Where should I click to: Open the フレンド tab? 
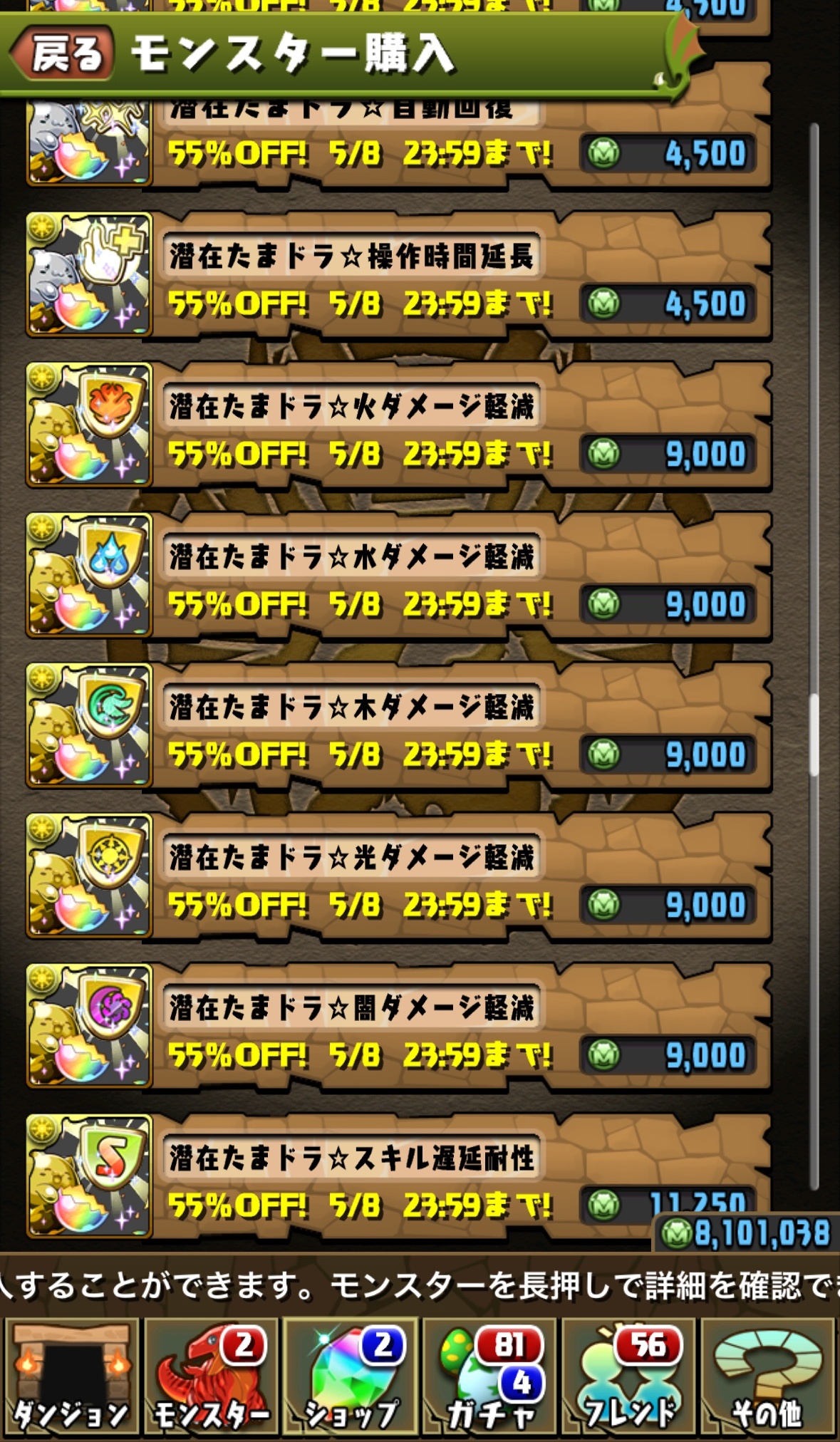coord(629,1376)
